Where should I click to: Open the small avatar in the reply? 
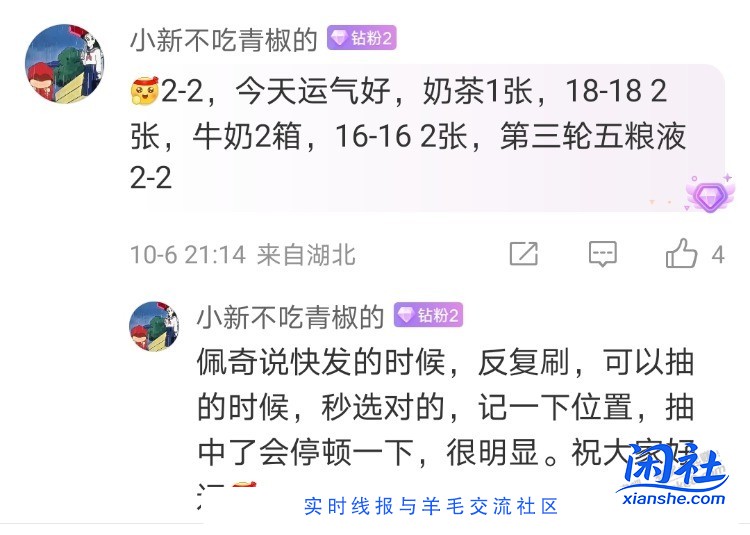point(155,326)
